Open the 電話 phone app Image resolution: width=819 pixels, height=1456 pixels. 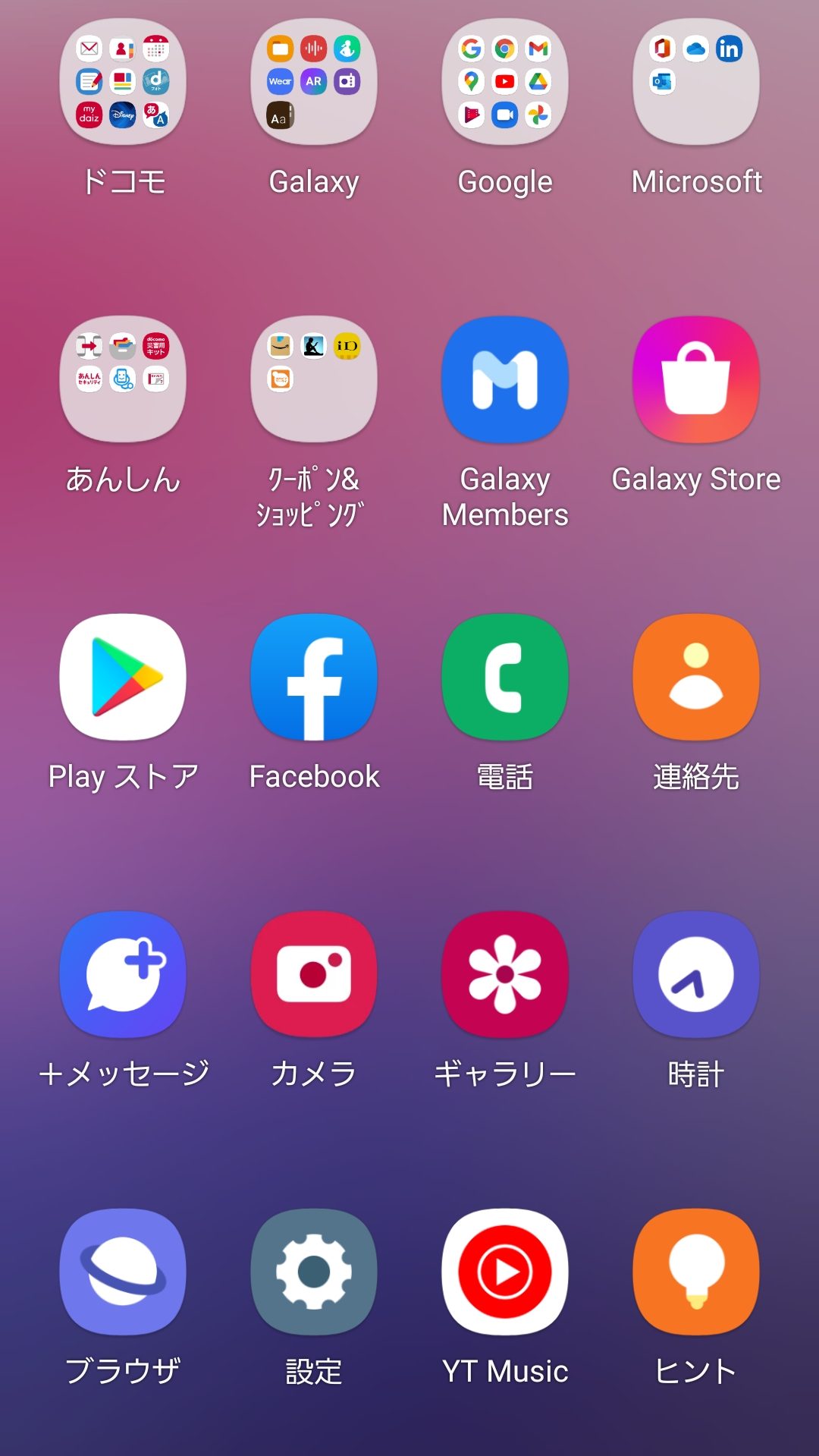pyautogui.click(x=505, y=677)
